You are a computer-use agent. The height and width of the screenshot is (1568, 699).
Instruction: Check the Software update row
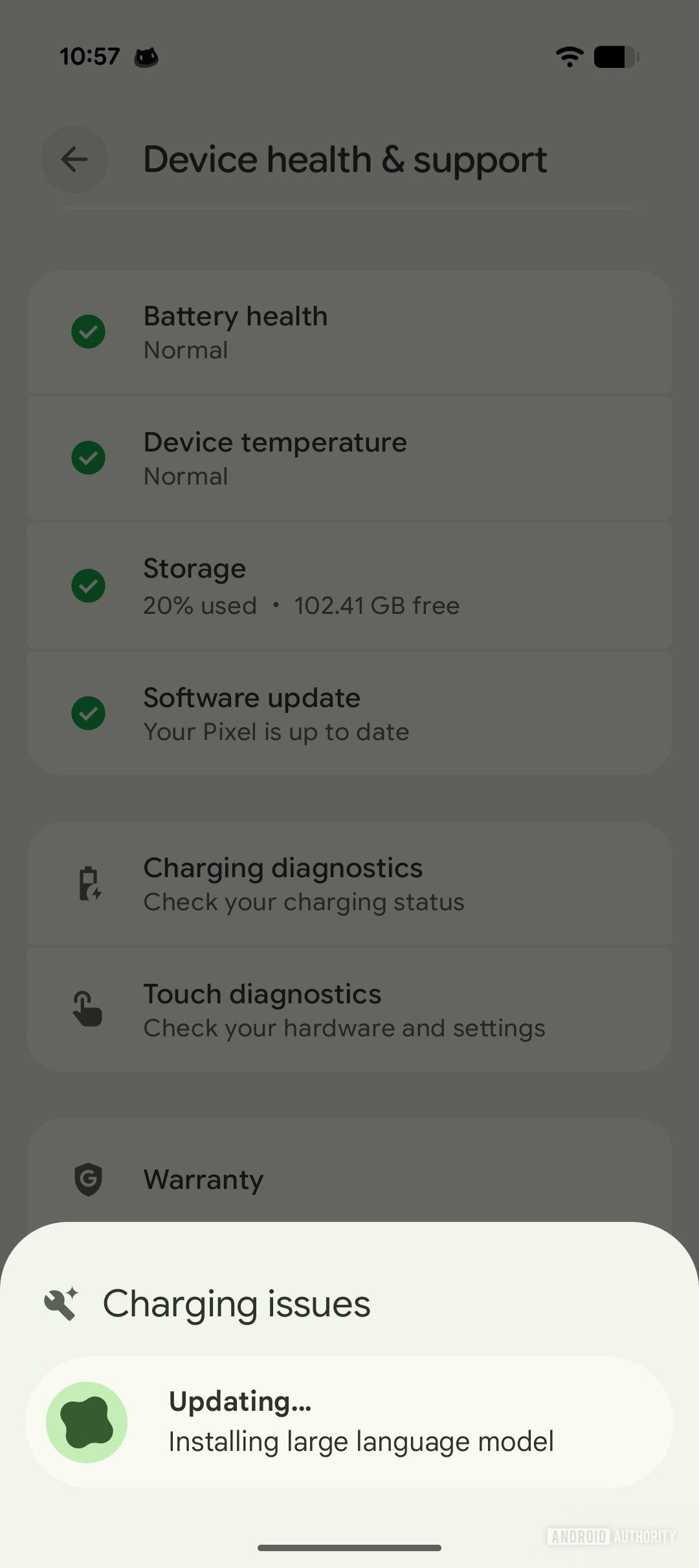pos(349,713)
